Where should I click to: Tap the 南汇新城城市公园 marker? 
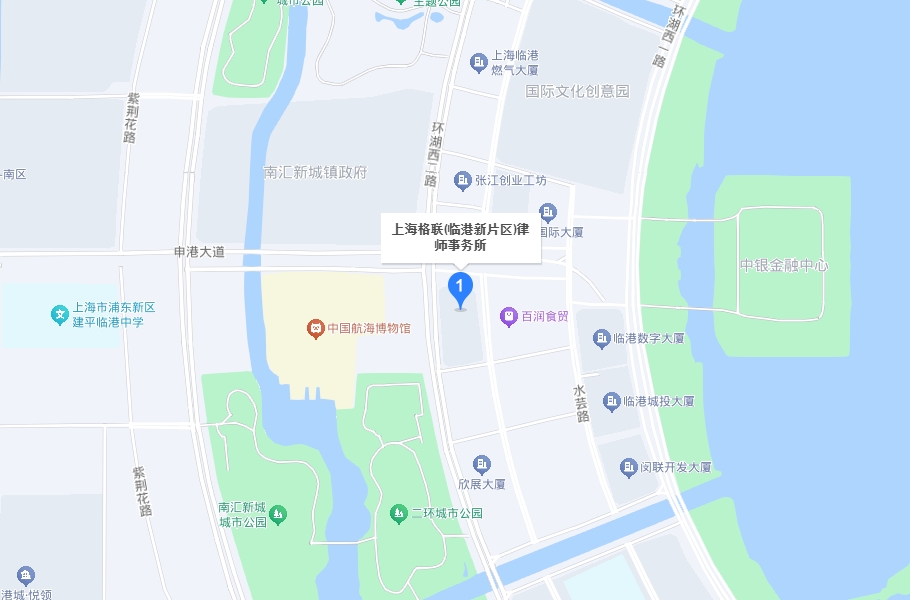click(x=278, y=514)
